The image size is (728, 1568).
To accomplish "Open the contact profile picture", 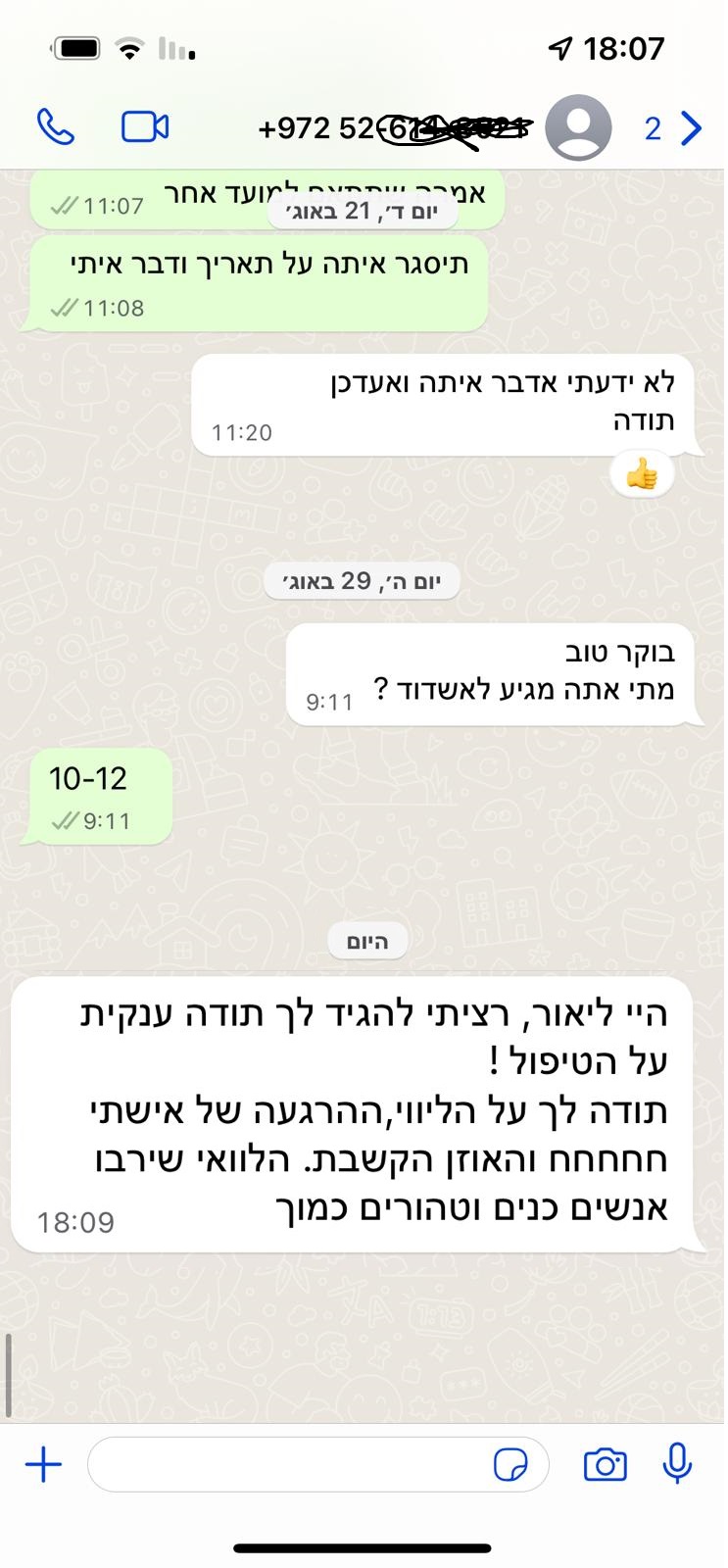I will click(578, 127).
